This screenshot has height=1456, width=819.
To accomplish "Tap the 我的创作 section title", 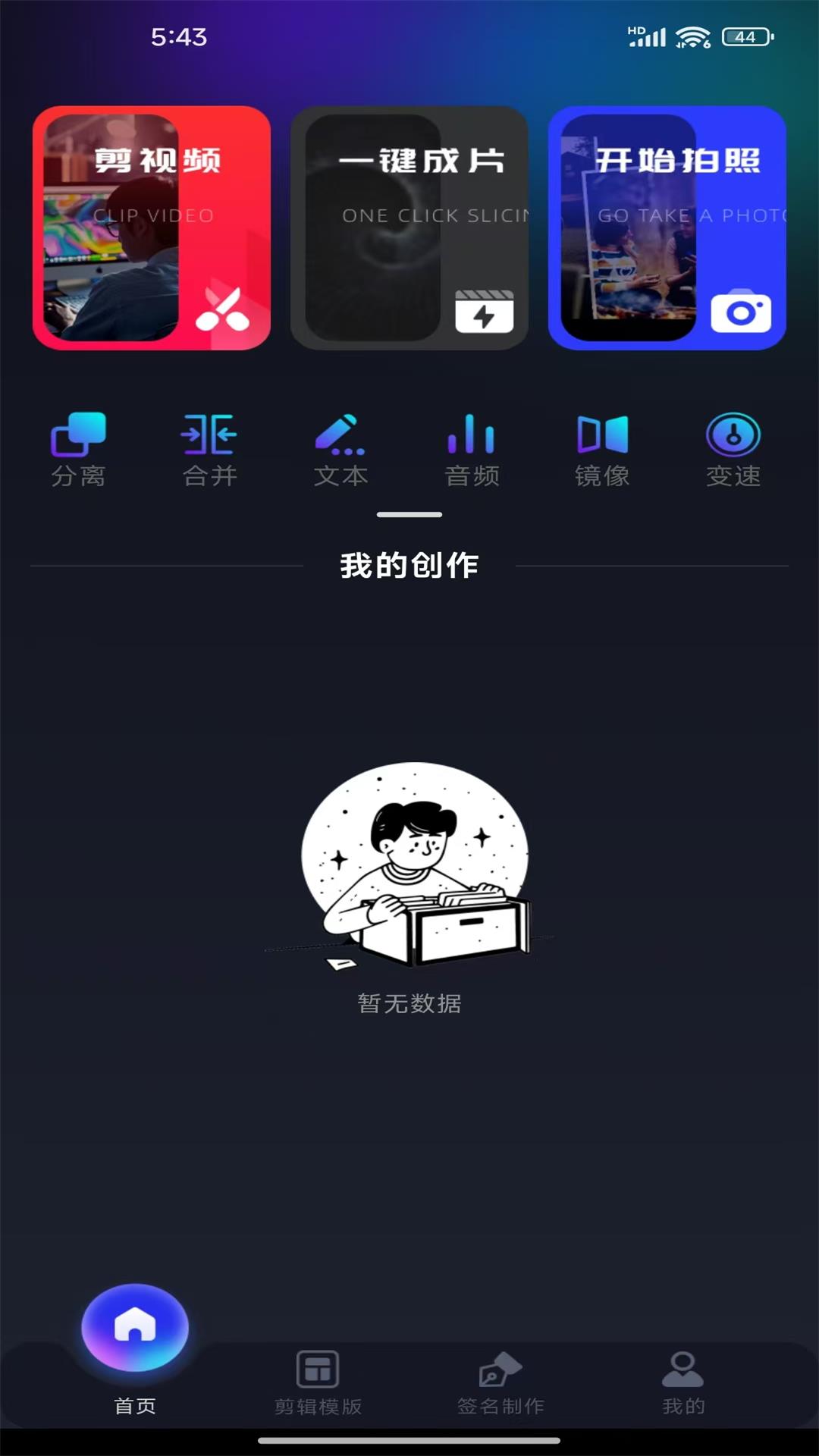I will pyautogui.click(x=409, y=564).
